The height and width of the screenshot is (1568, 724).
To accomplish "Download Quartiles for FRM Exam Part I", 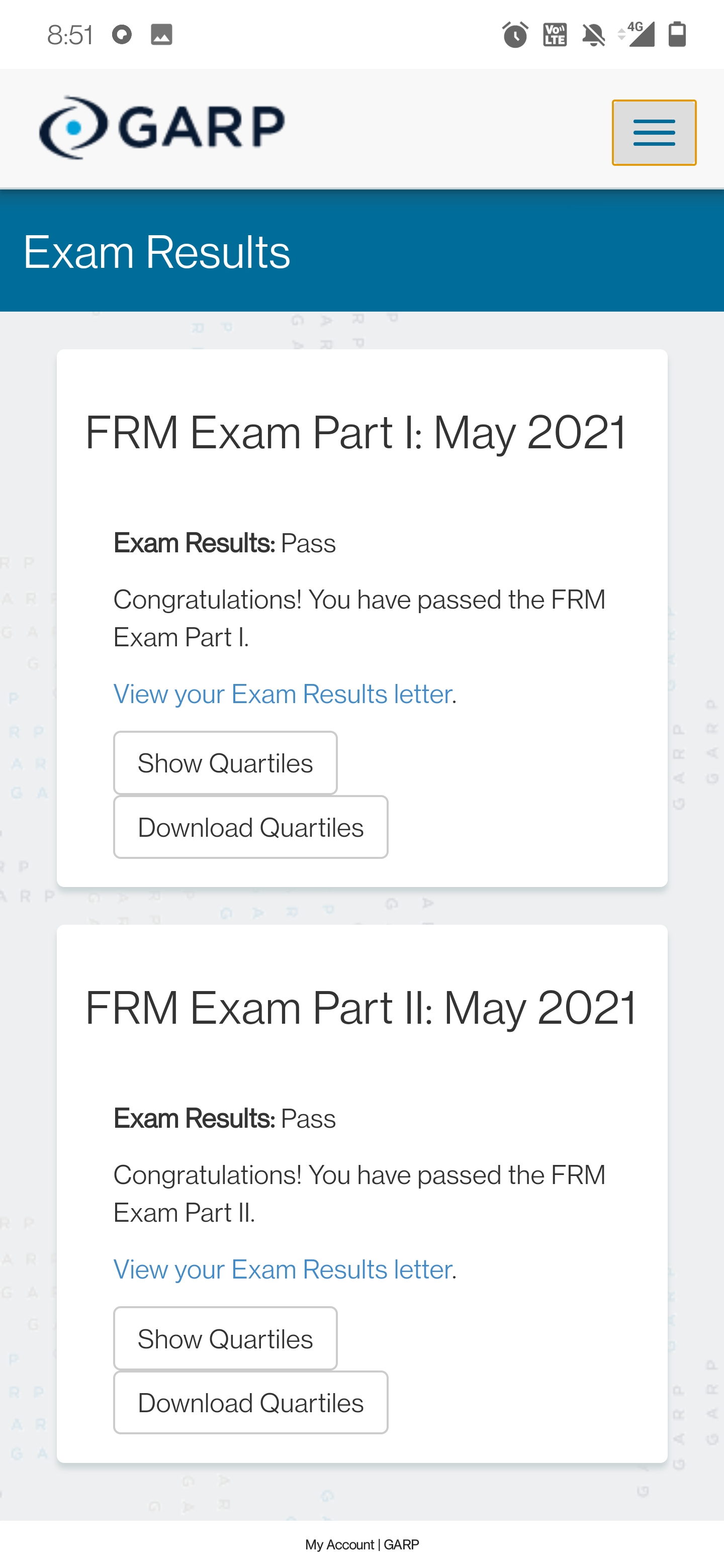I will coord(250,827).
